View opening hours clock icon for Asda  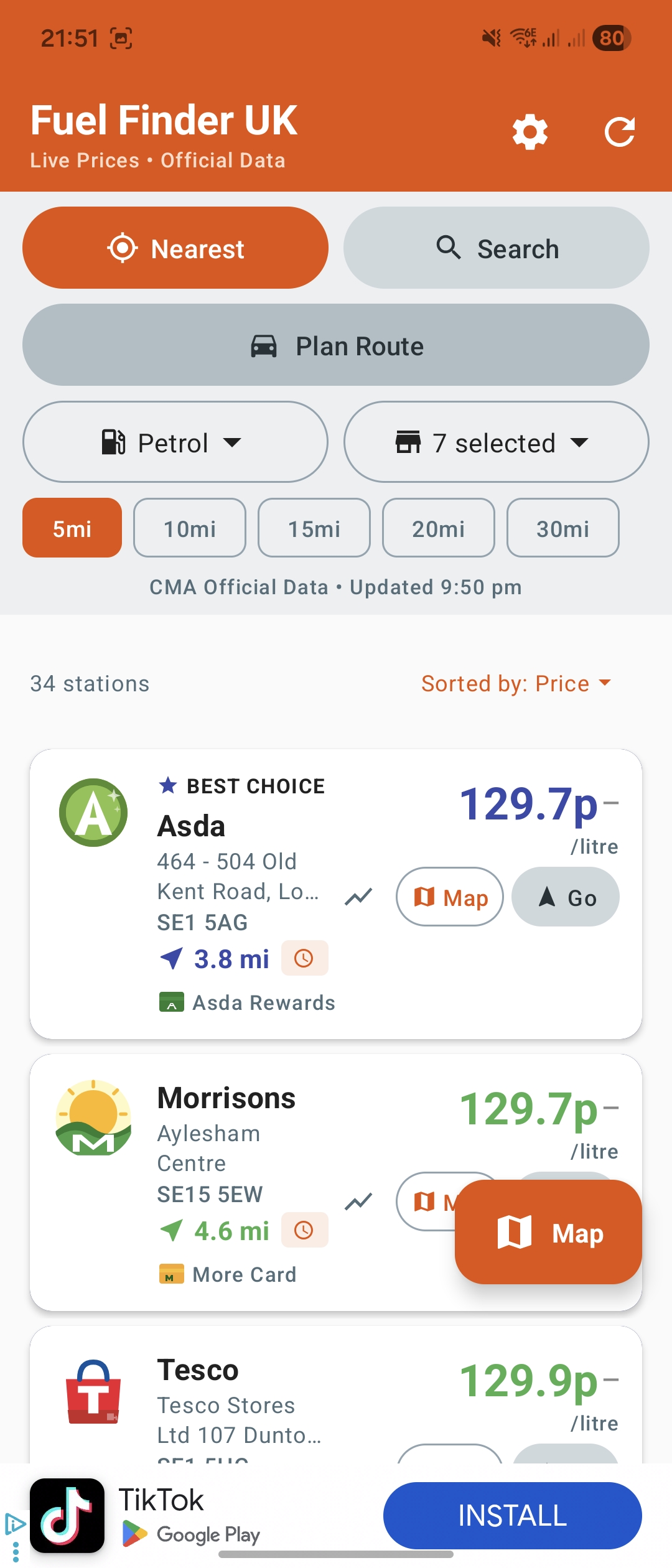pyautogui.click(x=304, y=958)
